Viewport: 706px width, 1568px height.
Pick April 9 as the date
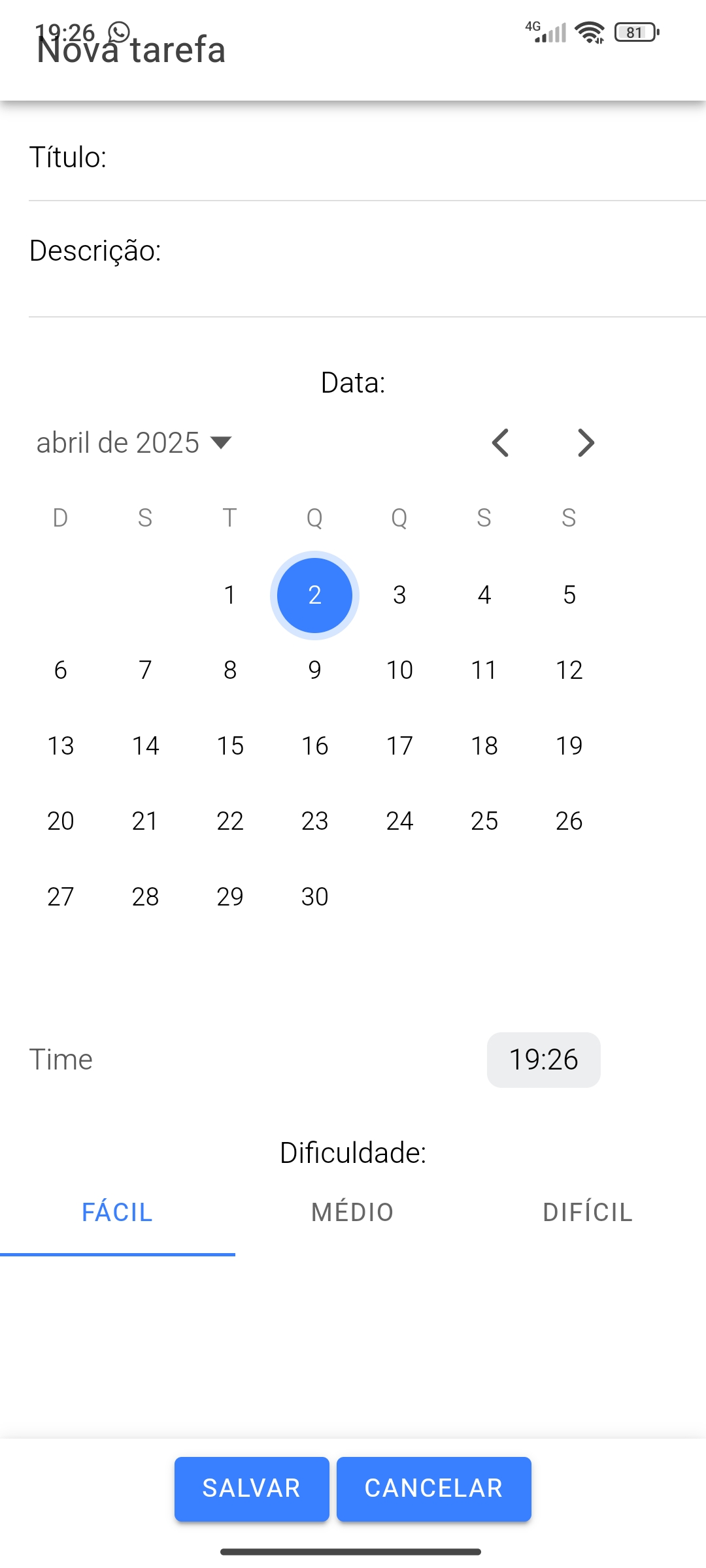(314, 670)
